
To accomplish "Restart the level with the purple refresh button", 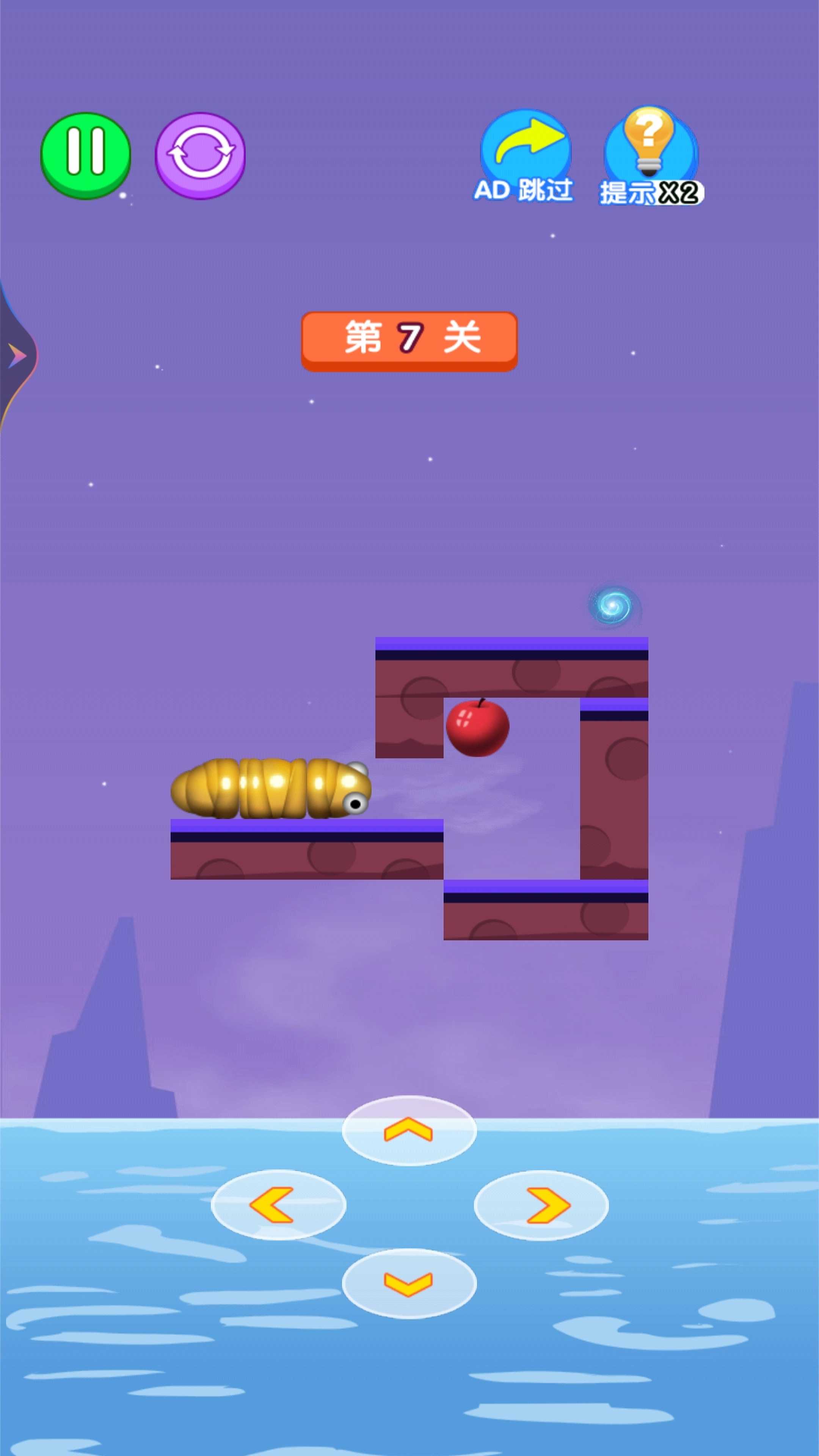I will click(x=200, y=154).
